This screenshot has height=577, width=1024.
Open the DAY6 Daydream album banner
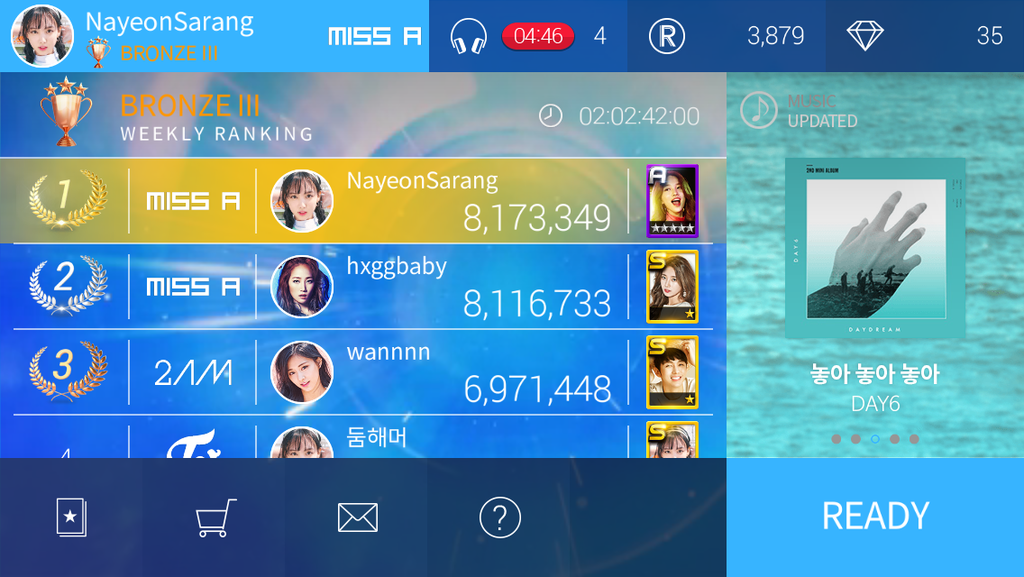(x=875, y=248)
